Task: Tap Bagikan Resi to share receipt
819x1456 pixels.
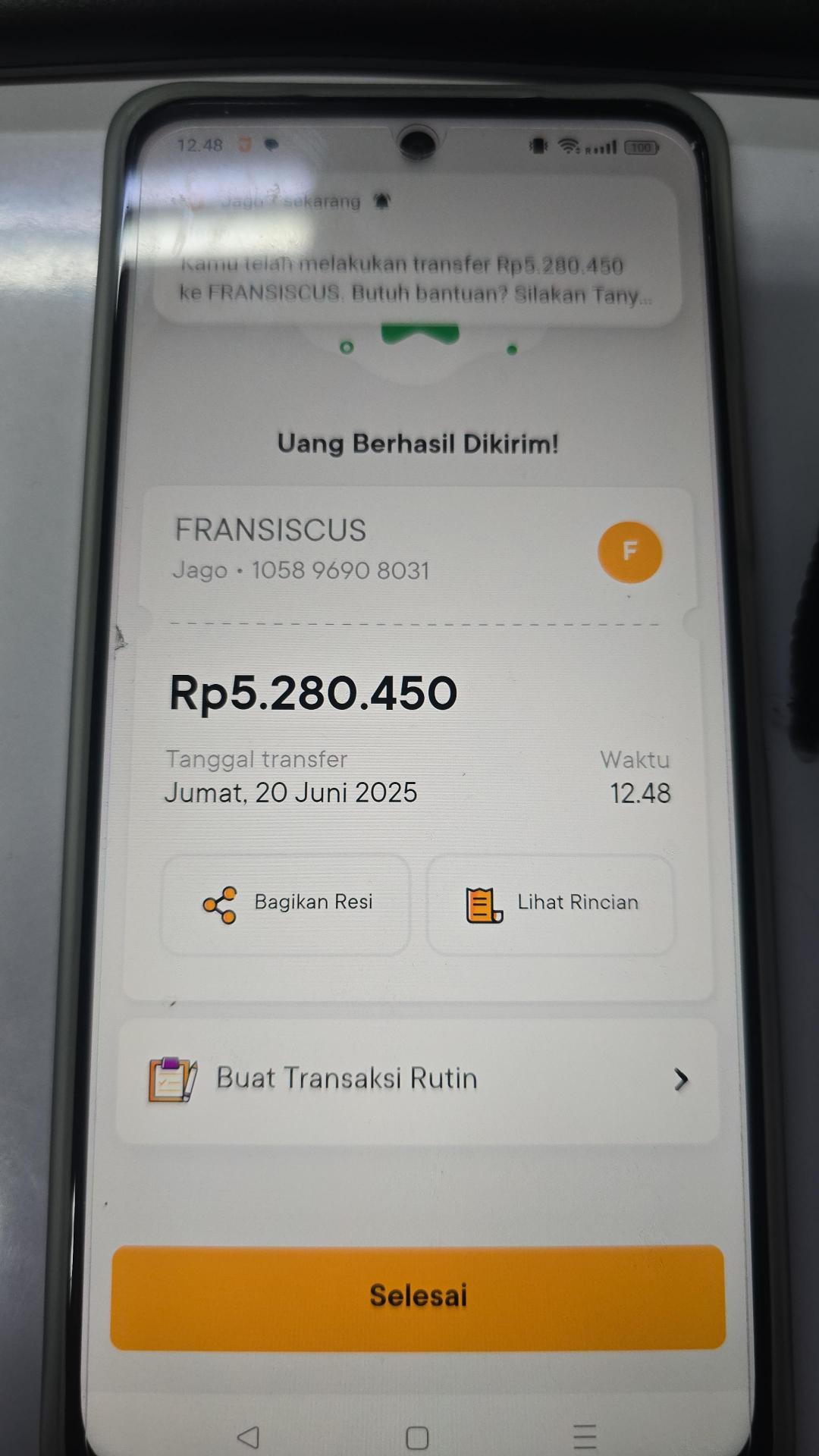Action: click(286, 904)
